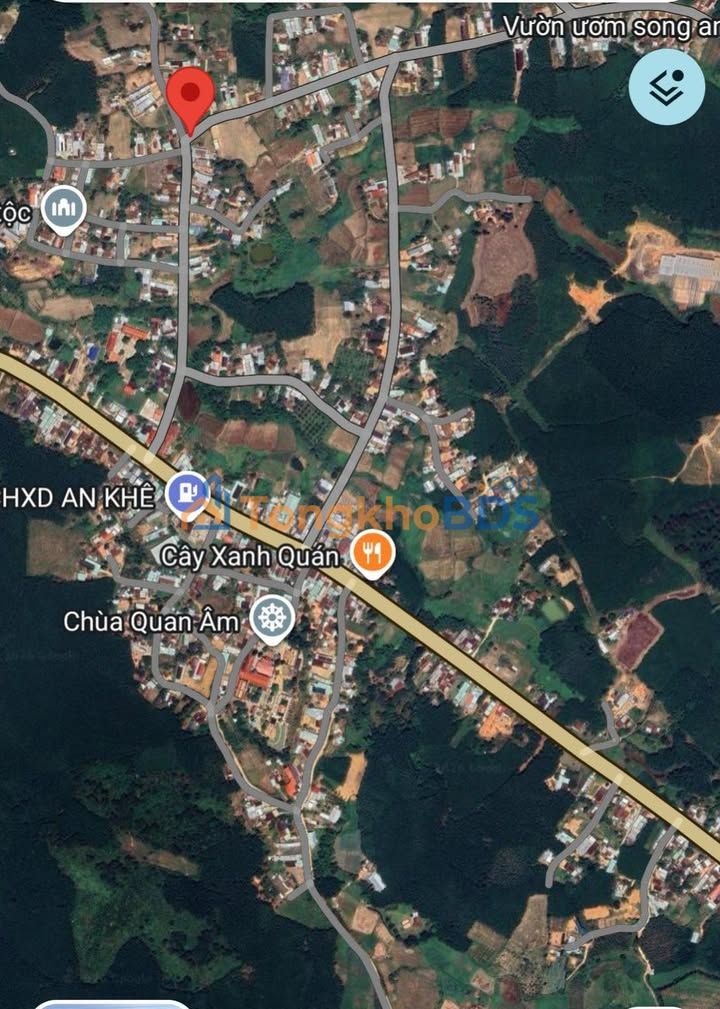720x1009 pixels.
Task: Open the Cây Xanh Quán restaurant marker
Action: 373,553
